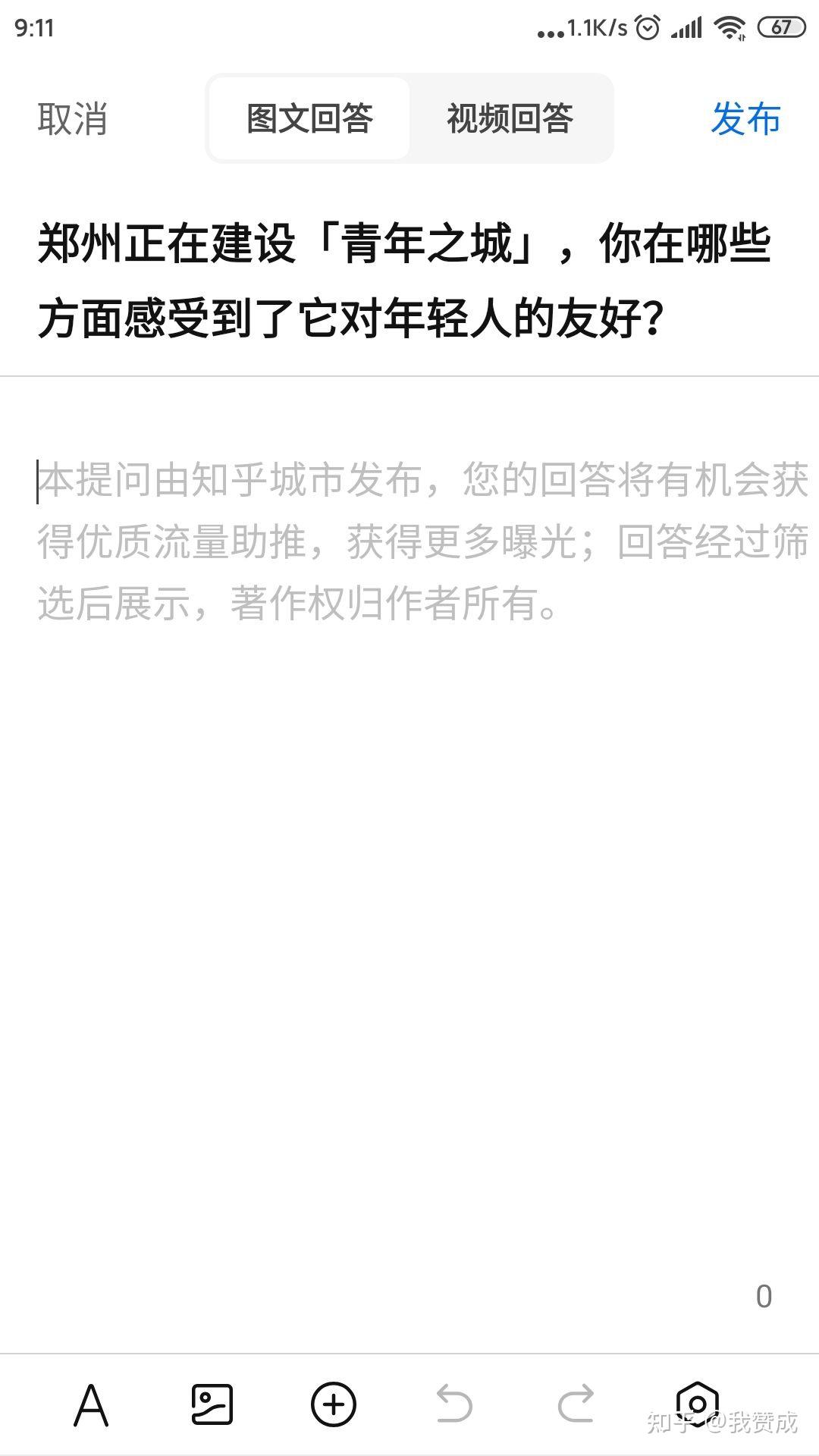
Task: Redo the last edit
Action: [576, 1404]
